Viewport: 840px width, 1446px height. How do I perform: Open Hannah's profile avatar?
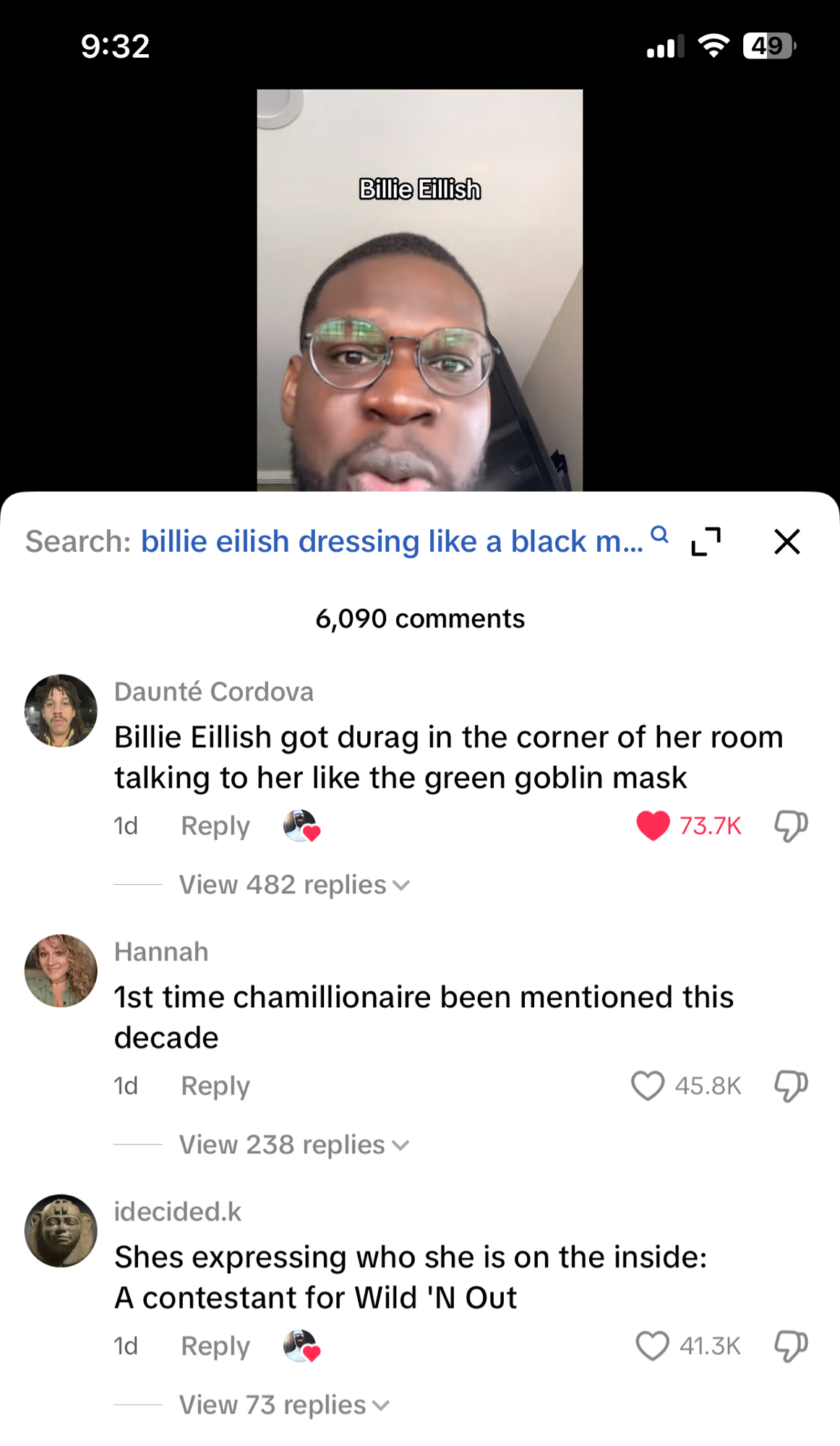click(61, 971)
